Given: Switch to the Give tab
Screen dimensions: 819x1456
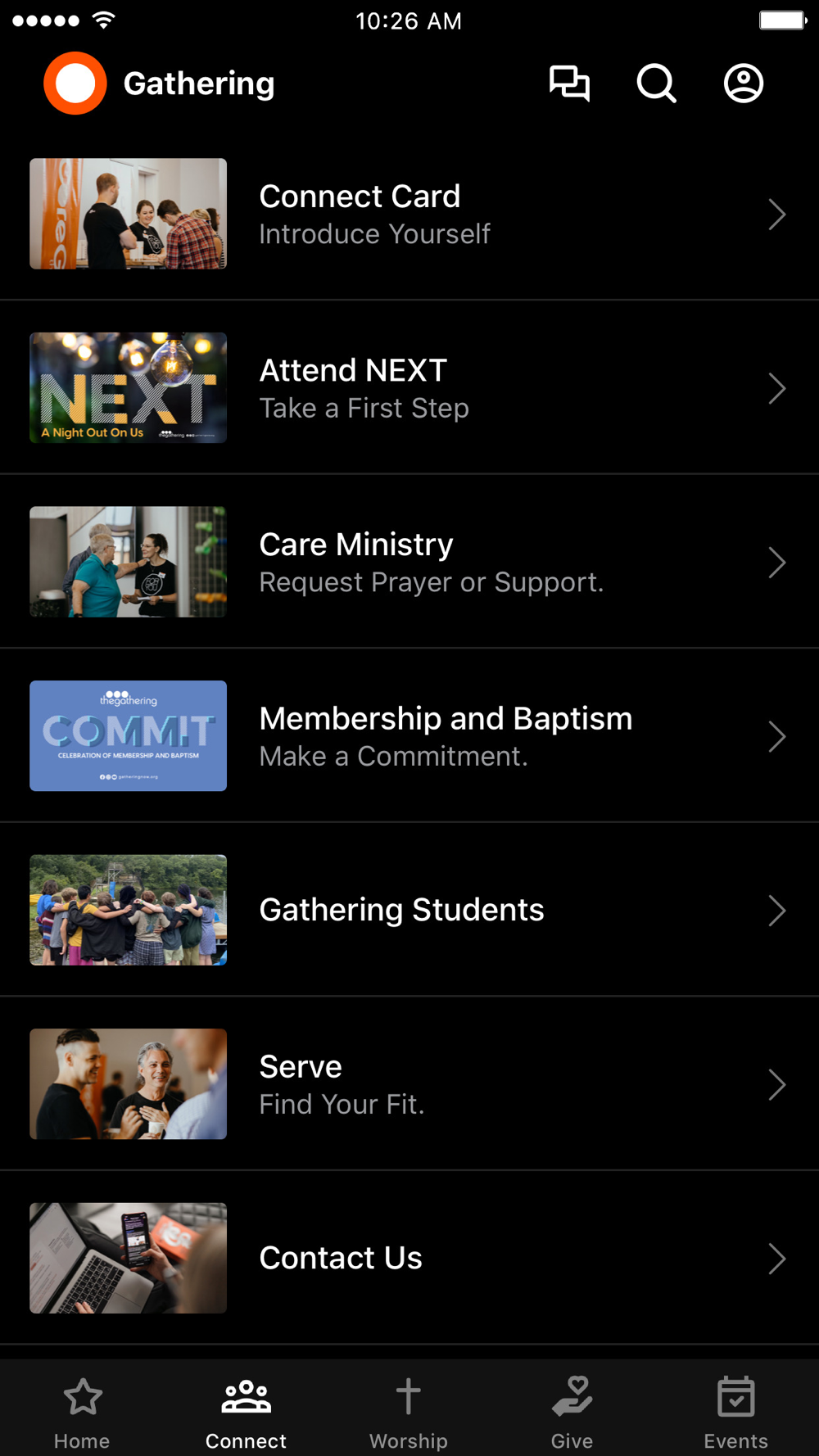Looking at the screenshot, I should tap(572, 1412).
